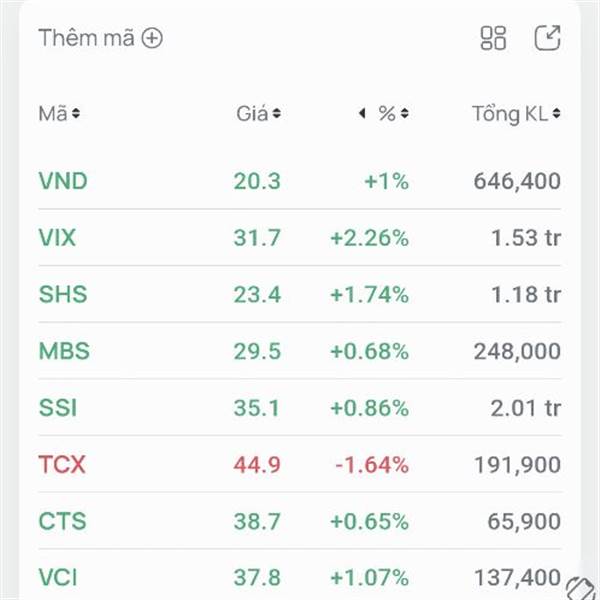Open VIX stock details

click(57, 238)
